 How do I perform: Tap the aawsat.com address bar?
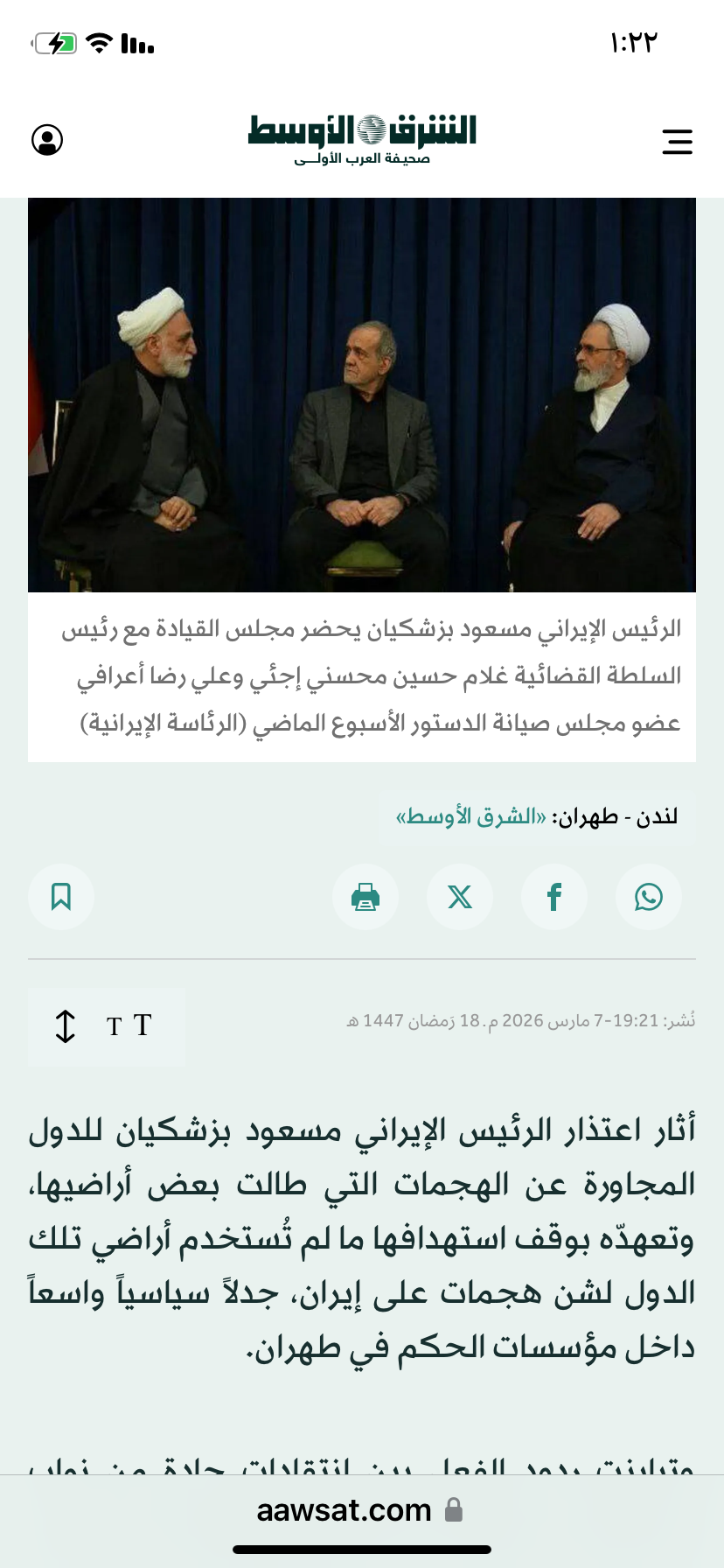pos(360,1509)
